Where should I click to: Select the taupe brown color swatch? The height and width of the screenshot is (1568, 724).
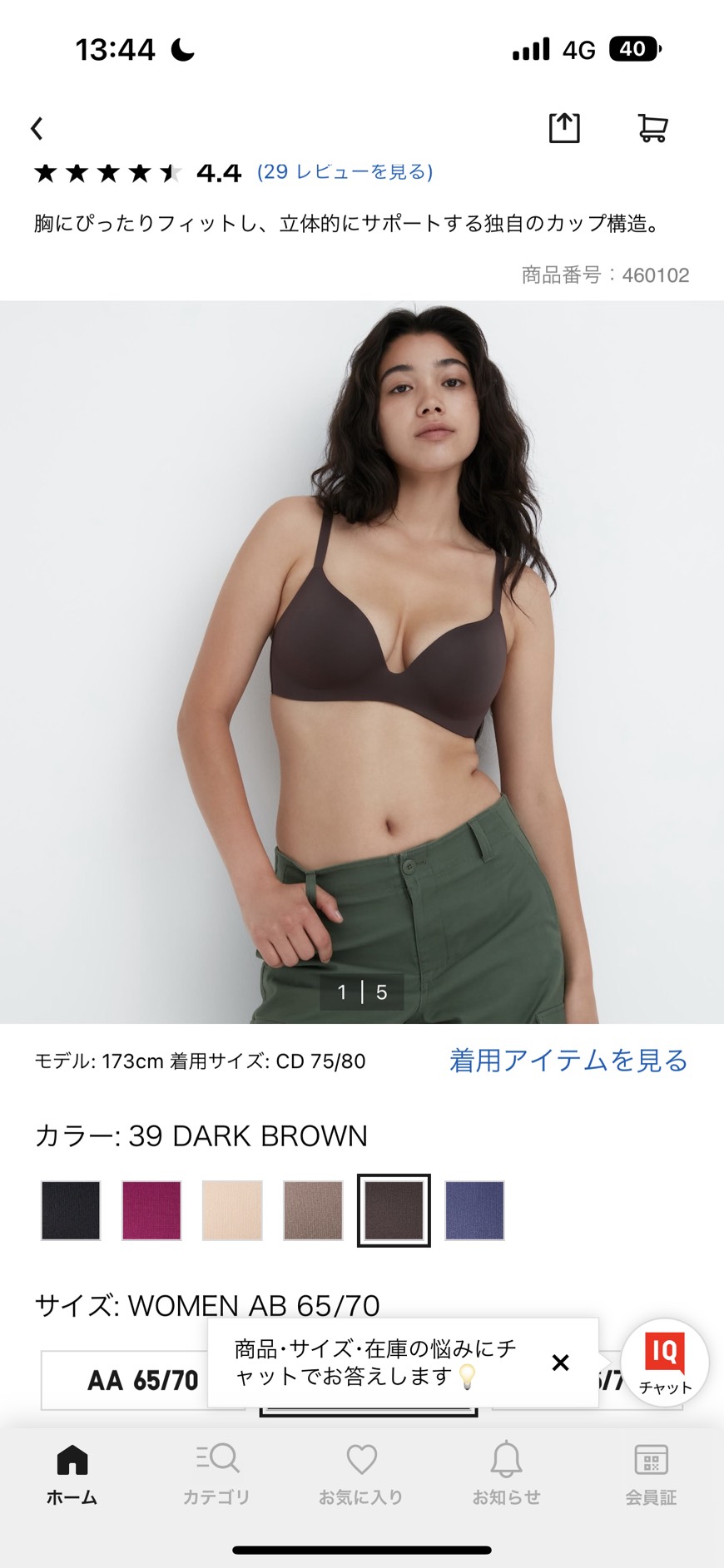(x=313, y=1210)
